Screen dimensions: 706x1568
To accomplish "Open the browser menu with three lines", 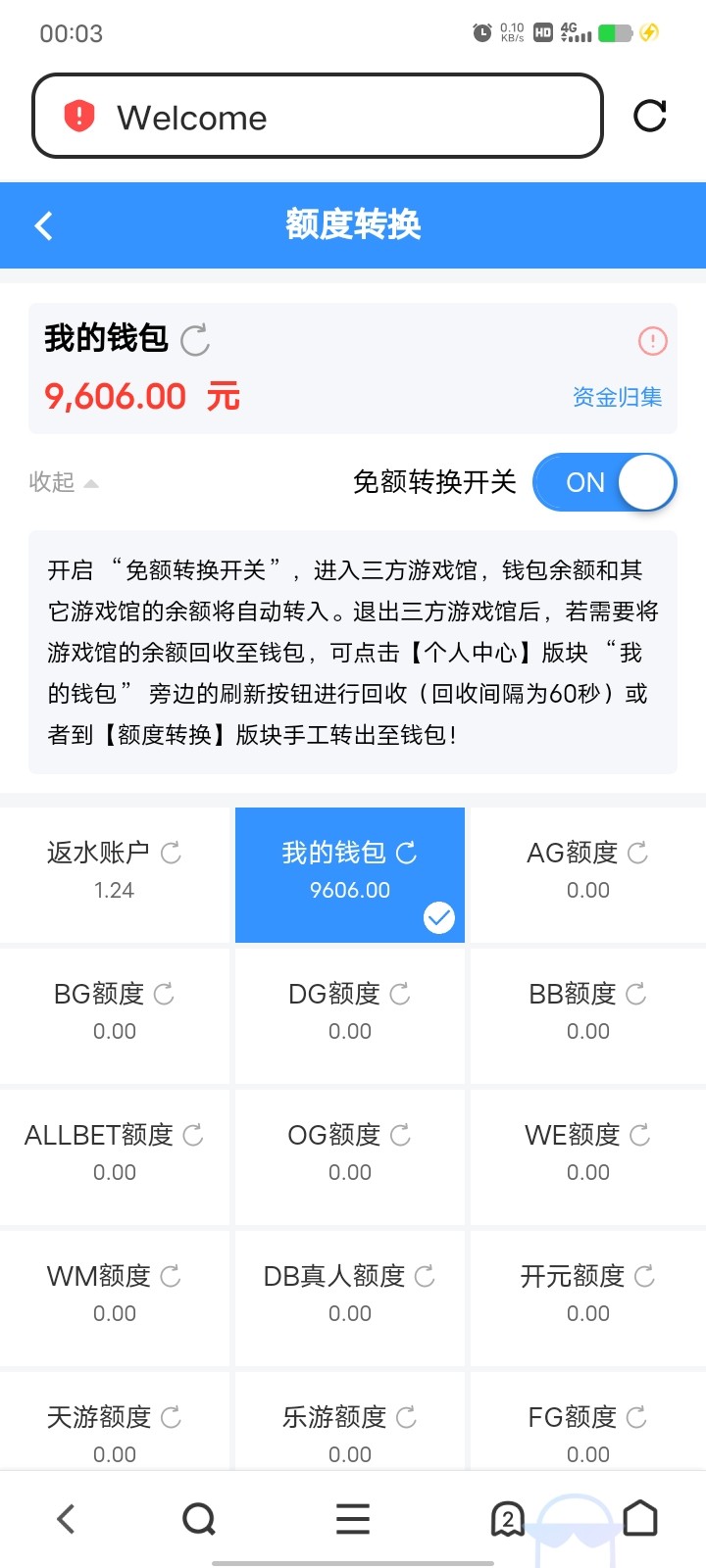I will [x=353, y=1519].
